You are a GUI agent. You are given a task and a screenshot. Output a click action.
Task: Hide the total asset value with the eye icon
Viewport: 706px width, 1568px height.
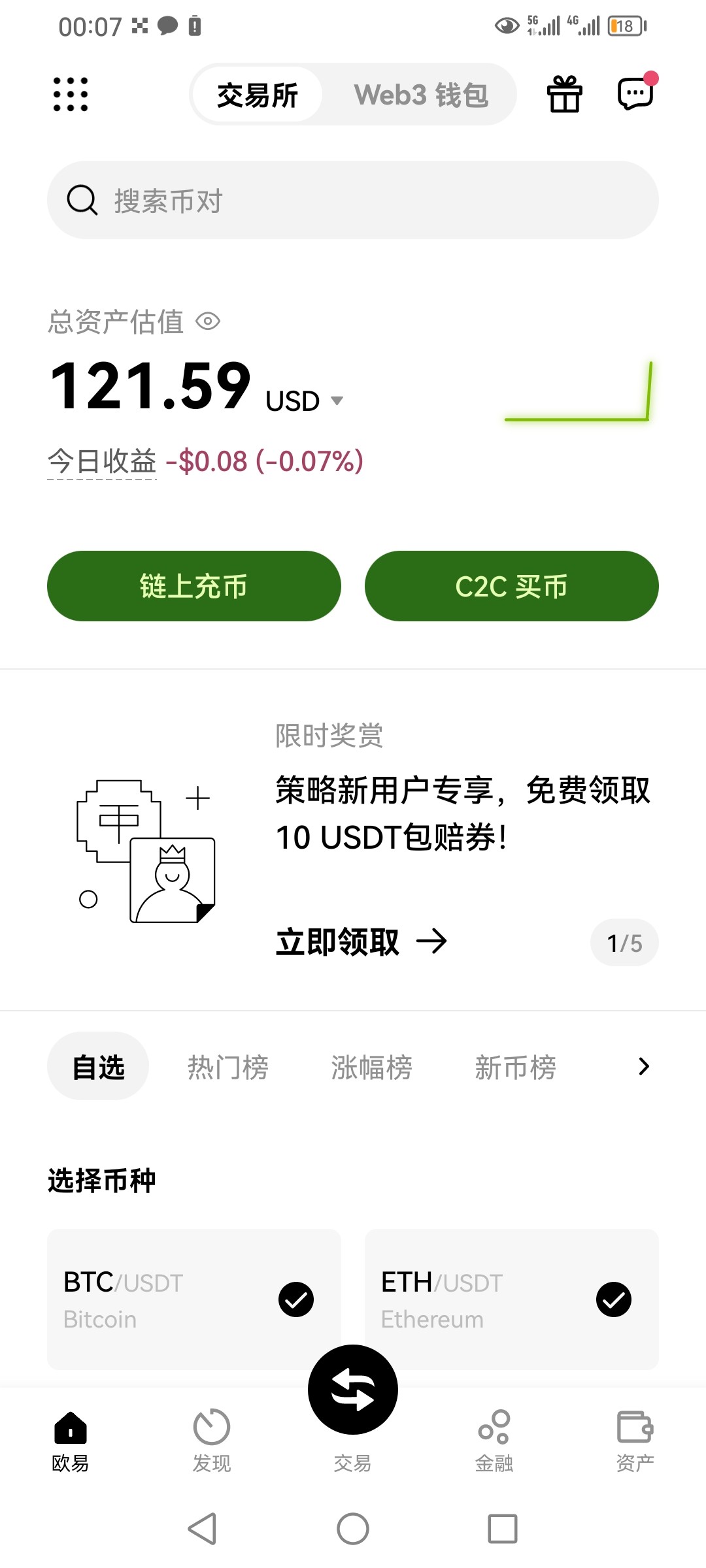coord(209,321)
